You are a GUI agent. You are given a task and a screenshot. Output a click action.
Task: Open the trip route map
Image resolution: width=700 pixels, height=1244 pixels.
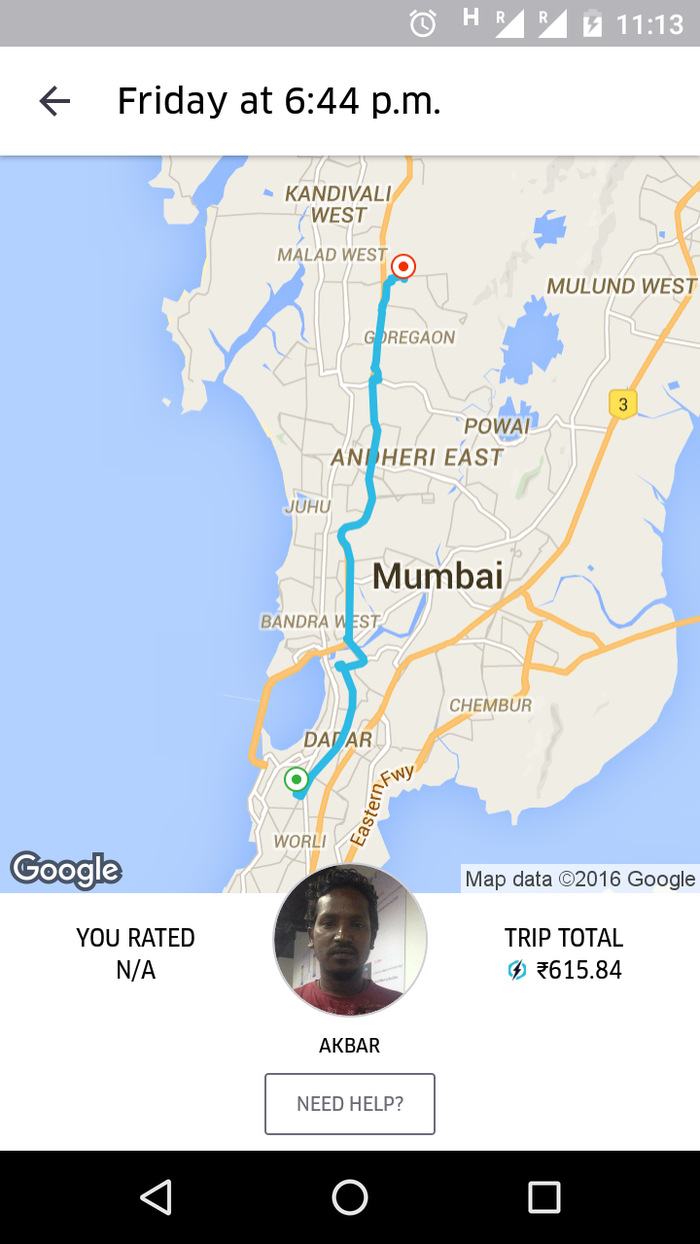pyautogui.click(x=350, y=520)
